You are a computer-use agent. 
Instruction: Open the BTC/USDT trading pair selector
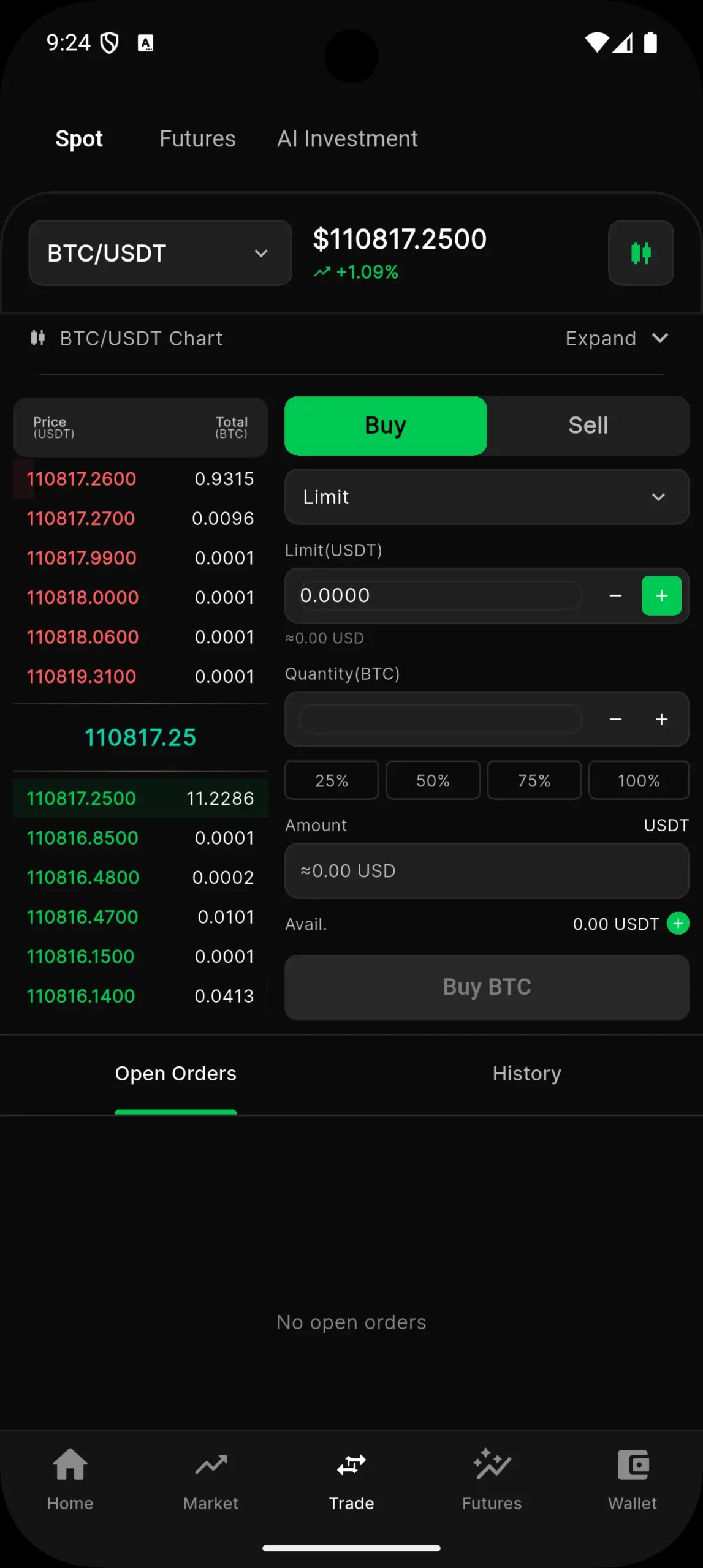point(159,252)
